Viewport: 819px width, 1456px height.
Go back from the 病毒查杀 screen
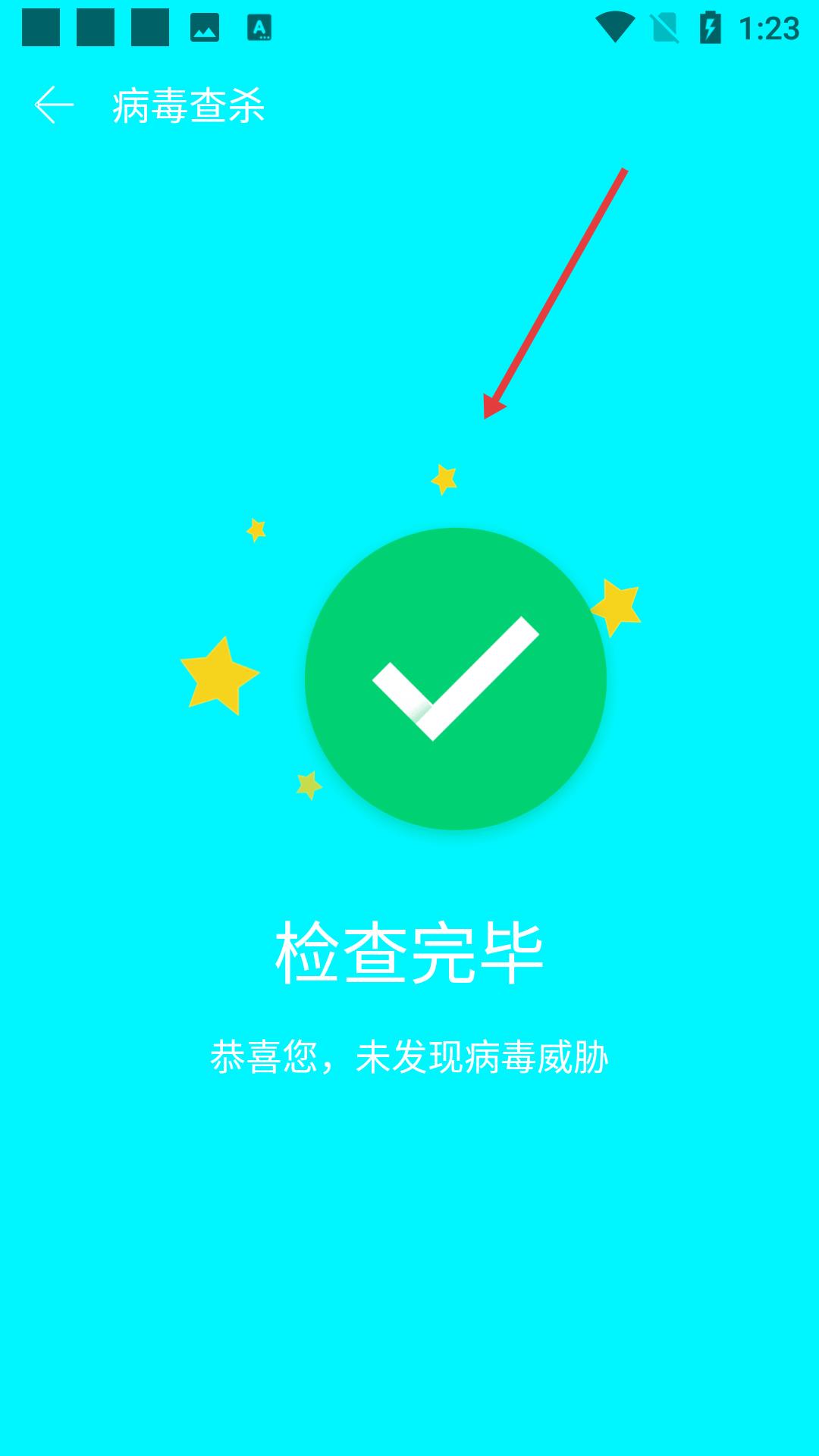(x=54, y=105)
